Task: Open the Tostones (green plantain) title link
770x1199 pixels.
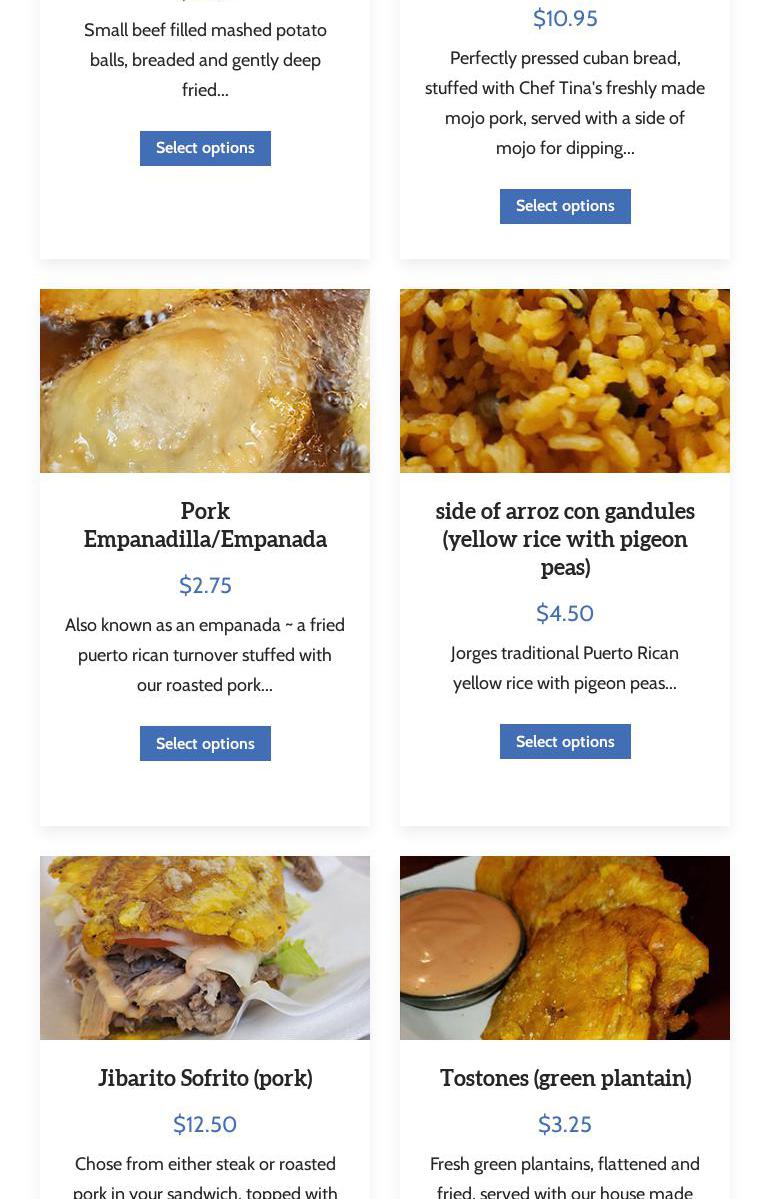Action: point(565,1079)
